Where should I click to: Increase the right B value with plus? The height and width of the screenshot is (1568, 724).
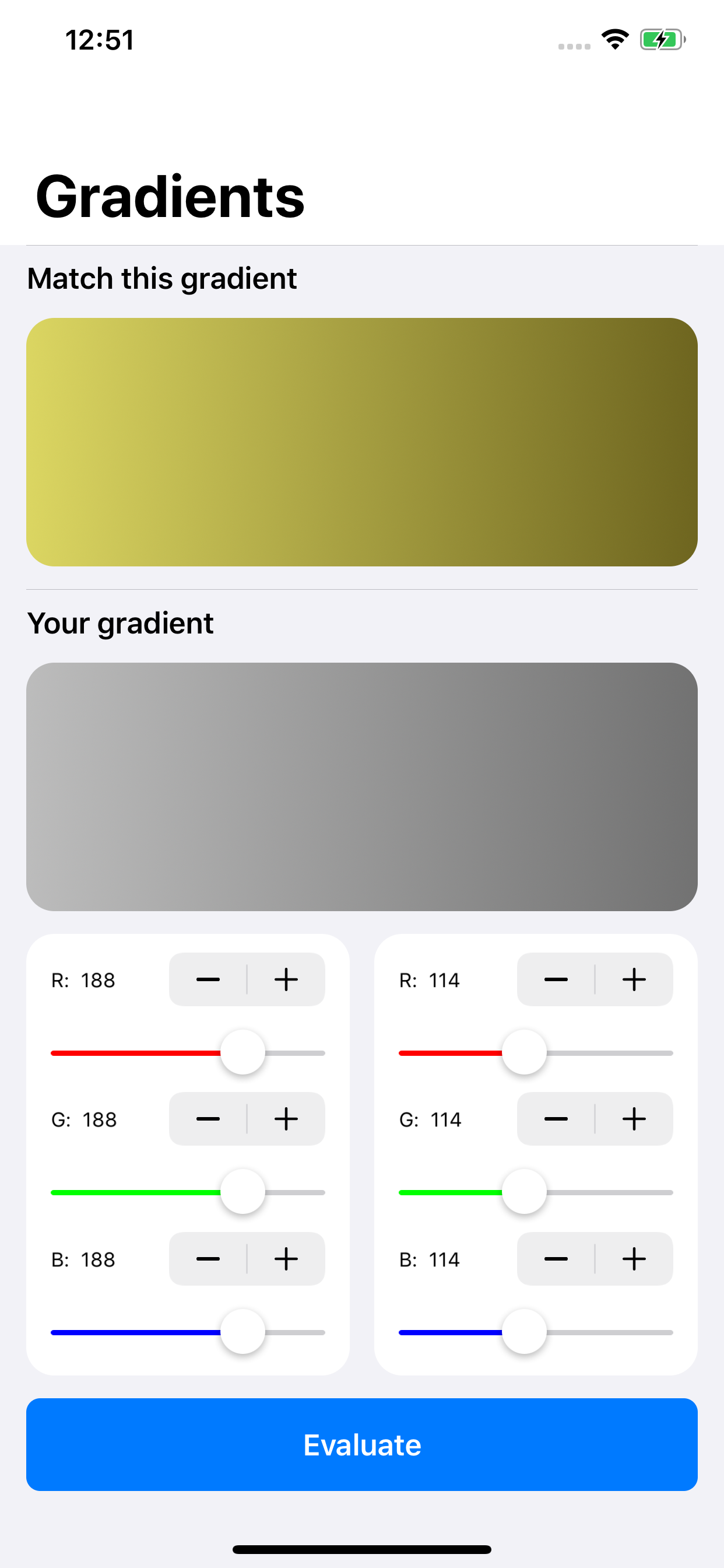pos(634,1258)
